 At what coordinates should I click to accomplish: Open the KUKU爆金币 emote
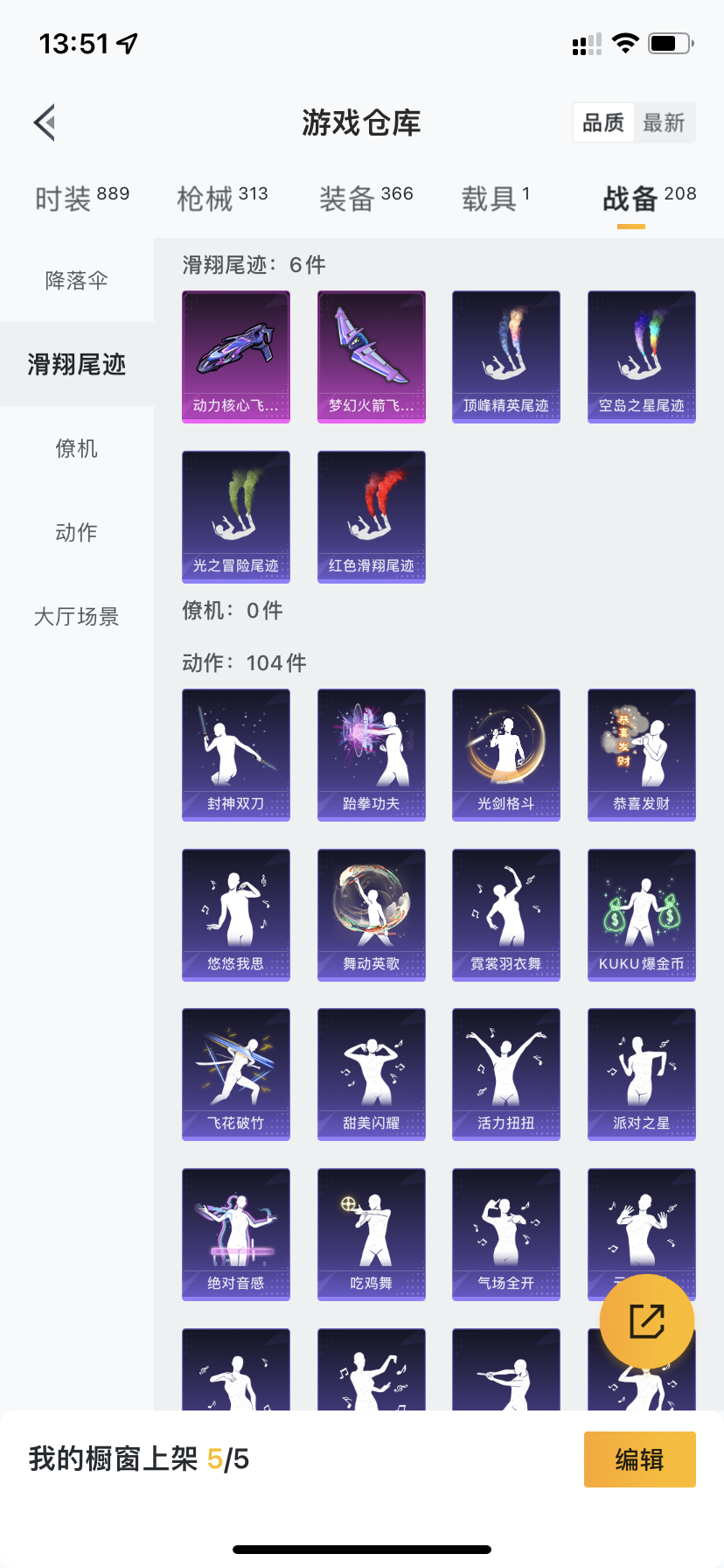[642, 915]
